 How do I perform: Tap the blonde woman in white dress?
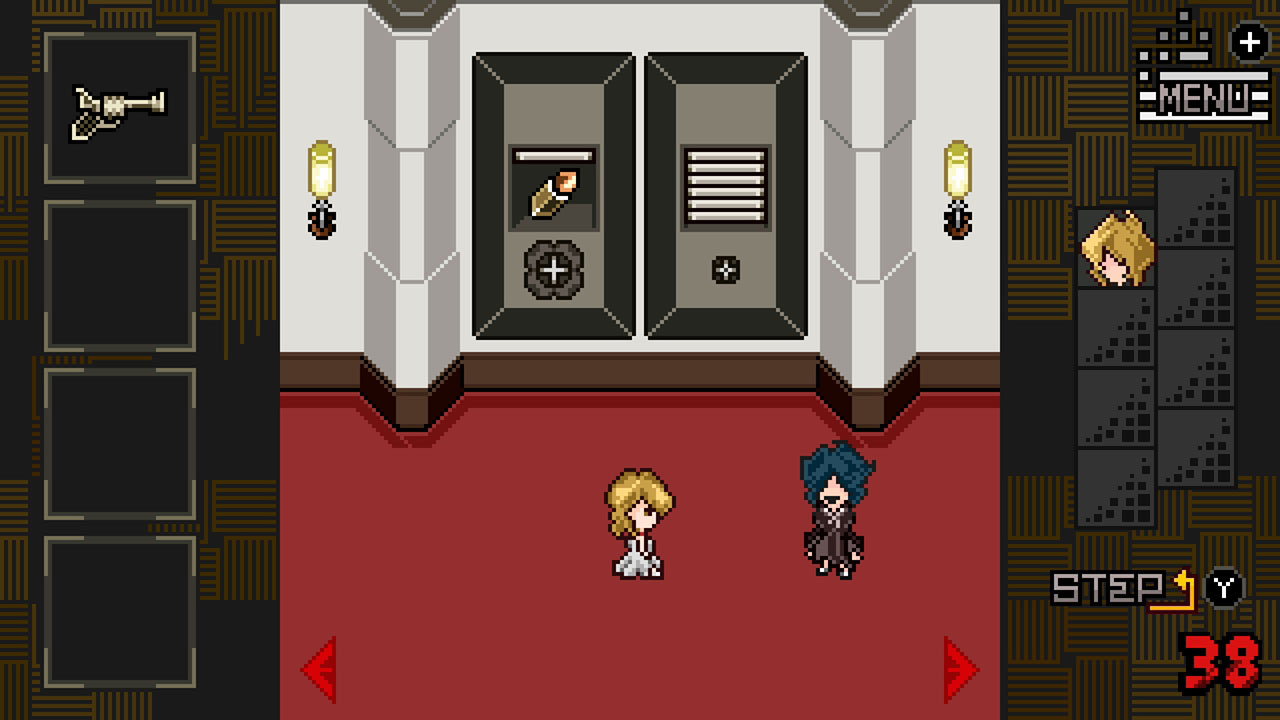(638, 523)
